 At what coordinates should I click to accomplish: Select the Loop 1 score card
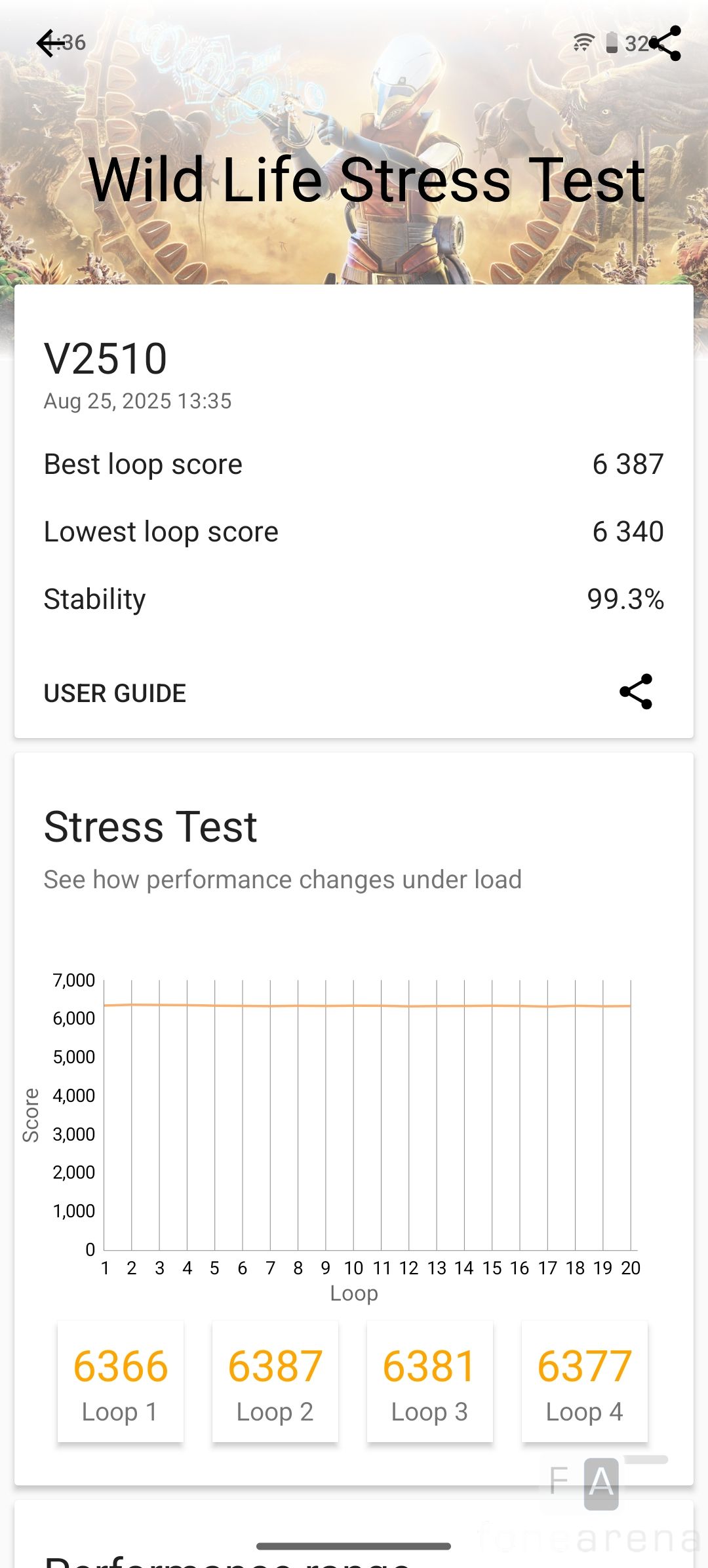121,1382
